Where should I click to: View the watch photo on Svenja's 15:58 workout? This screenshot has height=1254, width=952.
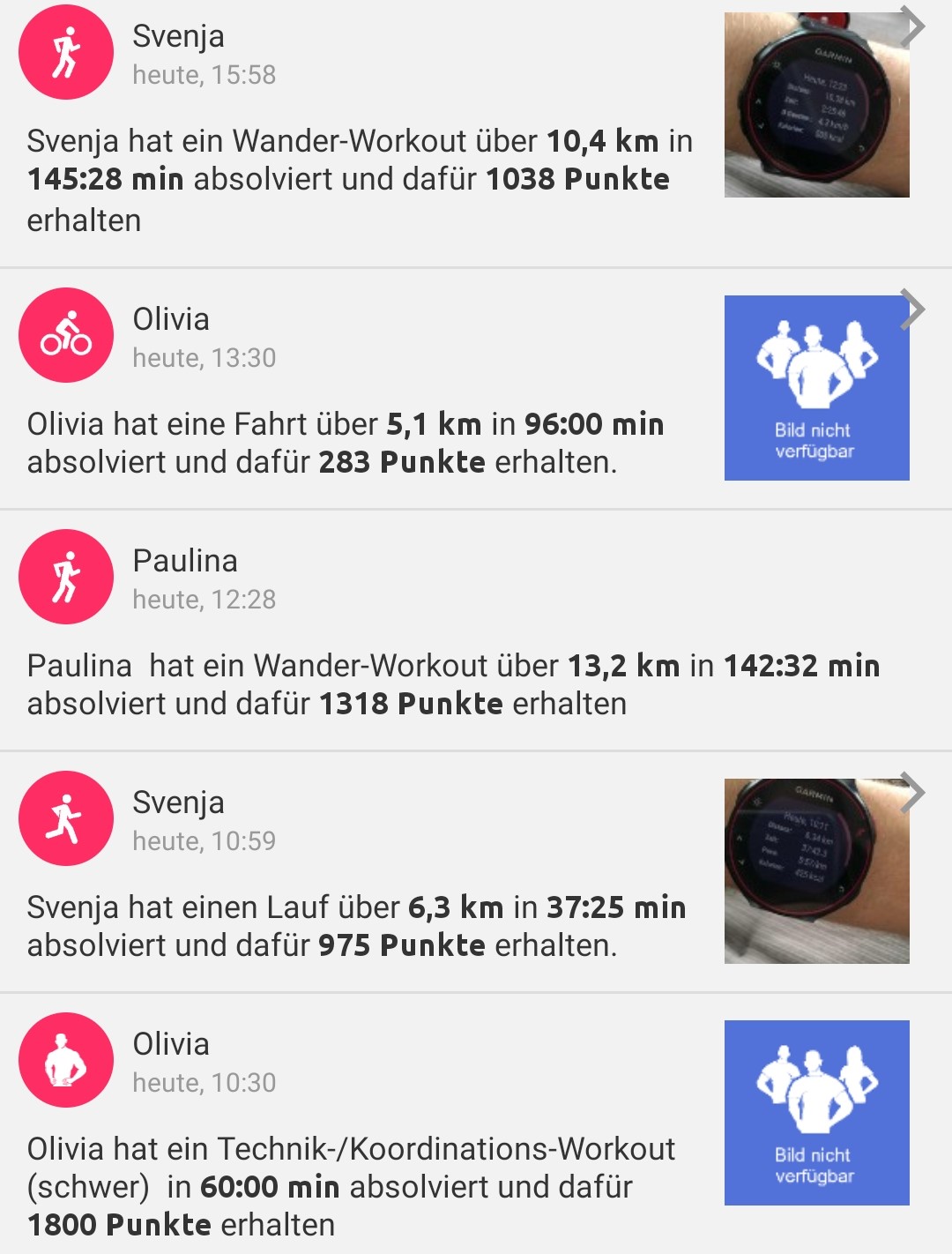pyautogui.click(x=816, y=106)
